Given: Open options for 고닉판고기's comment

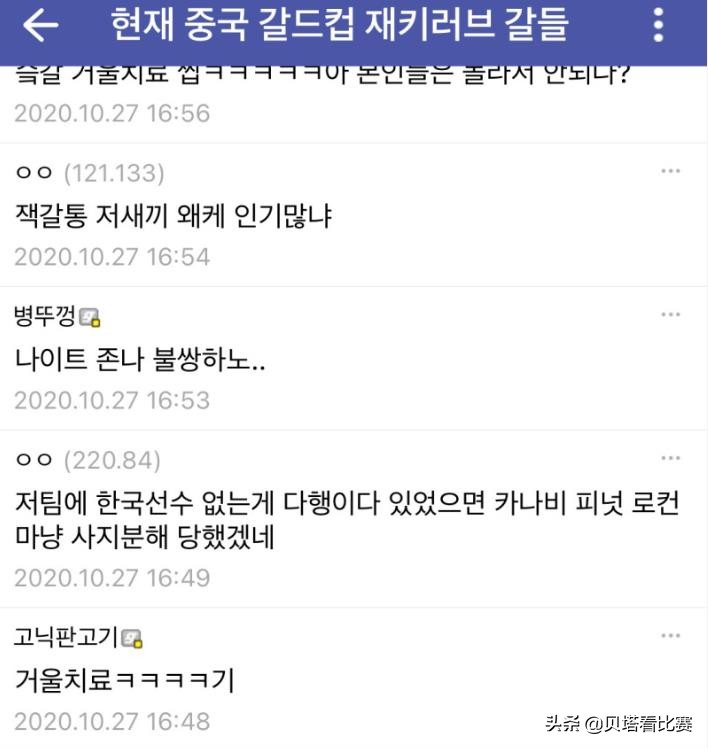Looking at the screenshot, I should pos(670,635).
